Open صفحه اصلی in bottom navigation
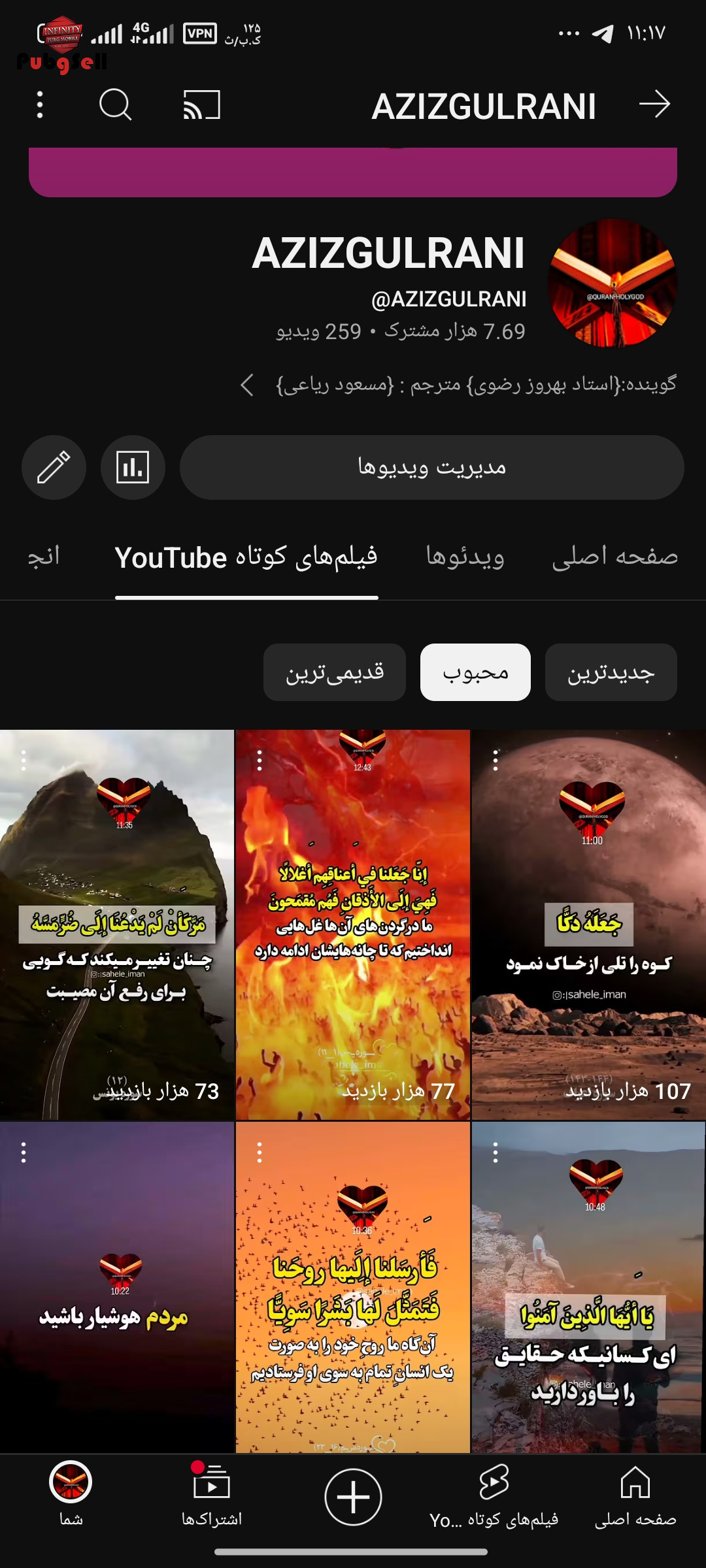 (x=635, y=1497)
